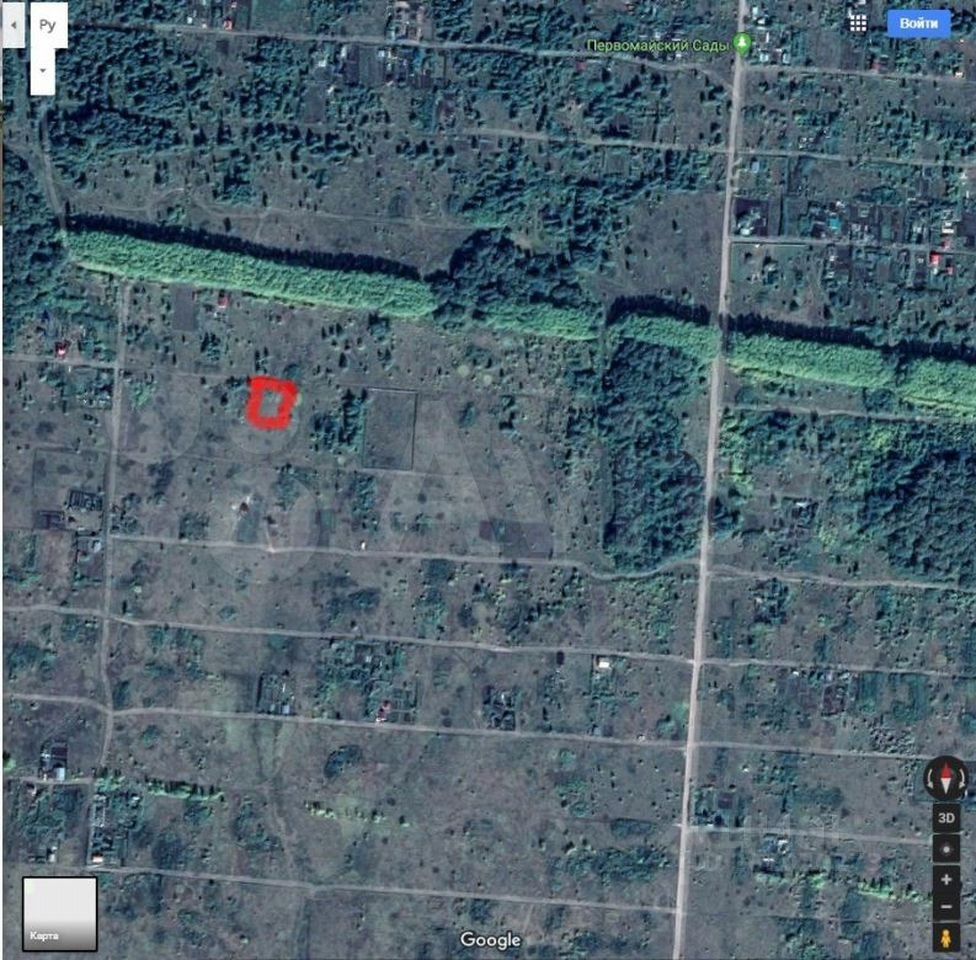The width and height of the screenshot is (976, 960).
Task: Show my current location on the map
Action: click(x=946, y=849)
